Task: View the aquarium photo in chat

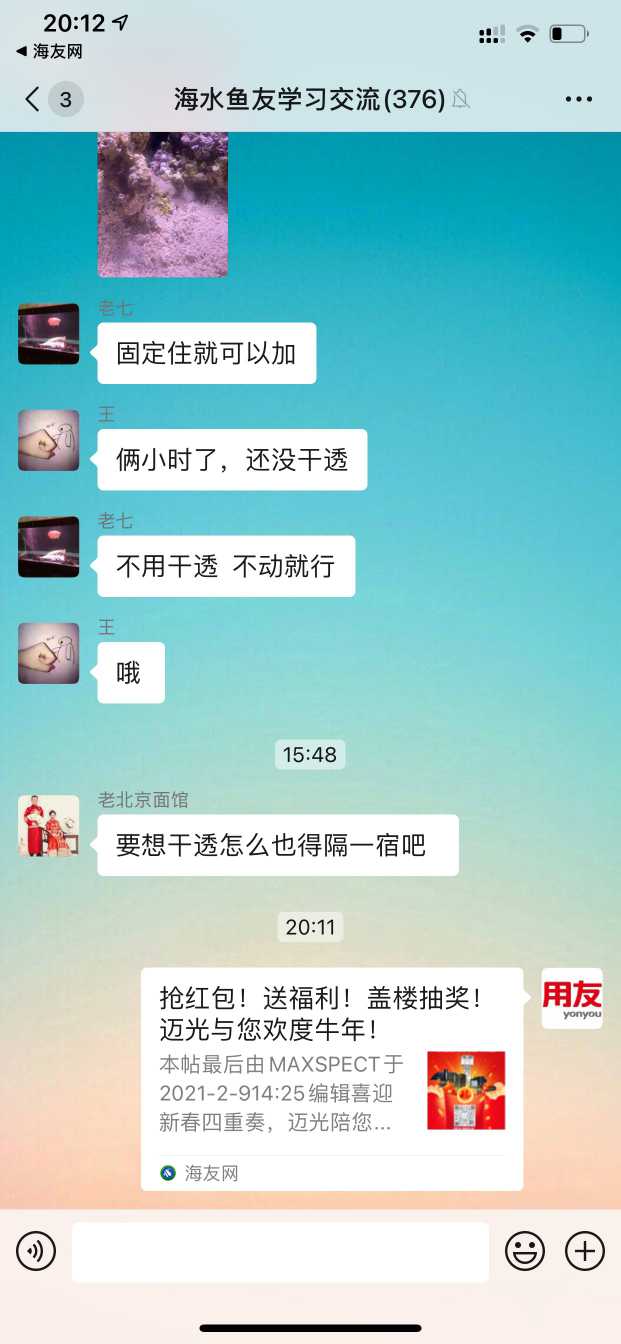Action: tap(162, 204)
